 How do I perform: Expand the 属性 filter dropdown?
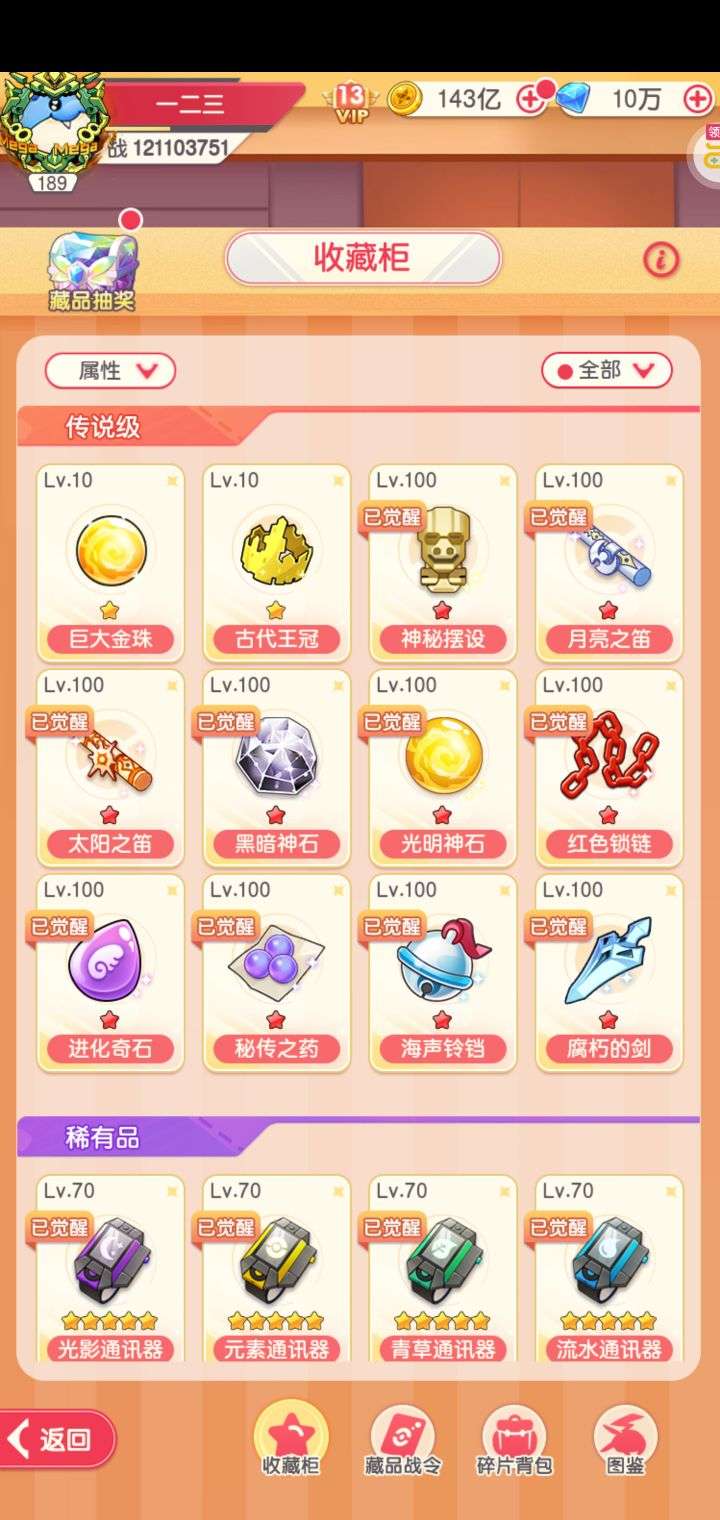point(110,371)
